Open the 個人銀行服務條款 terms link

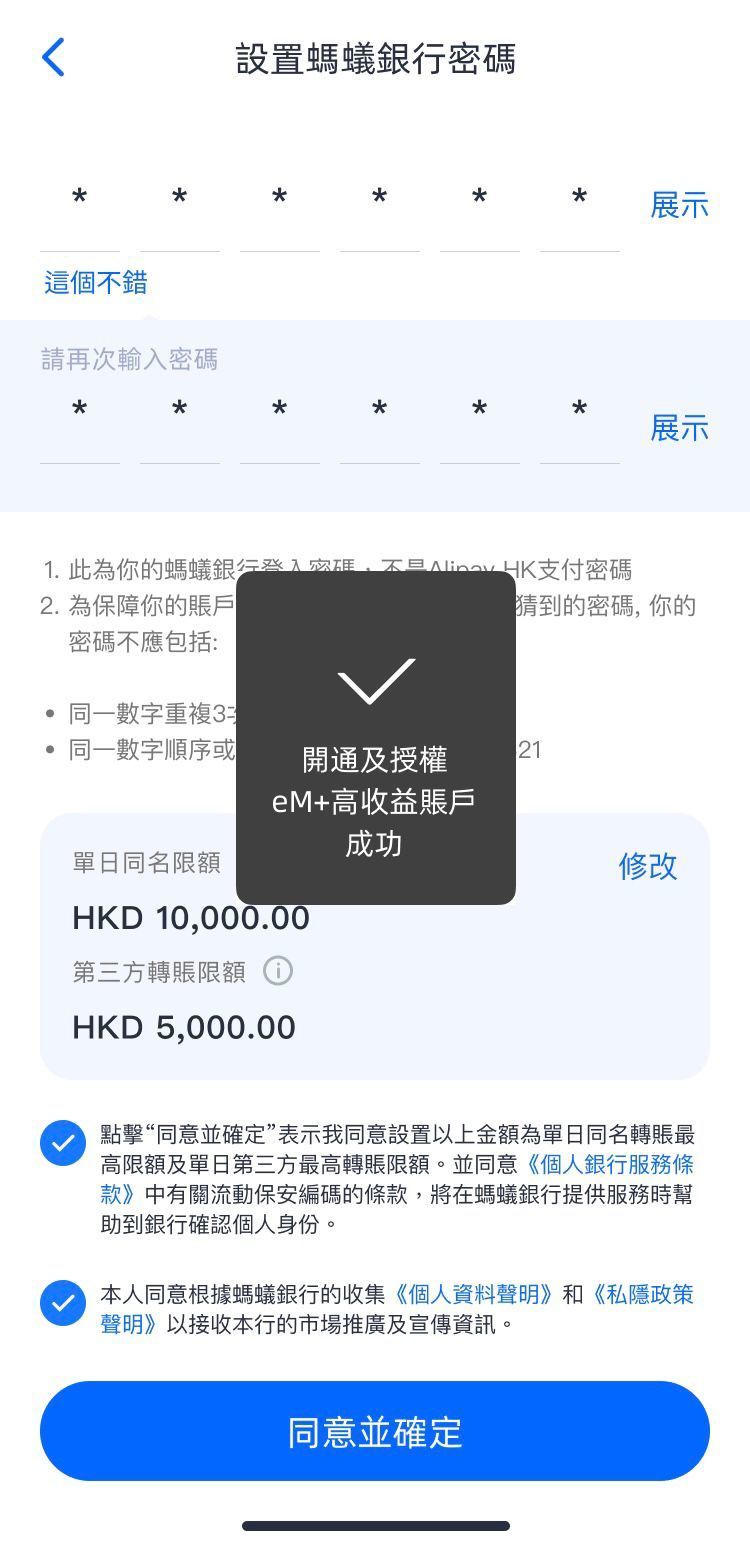pos(613,1165)
